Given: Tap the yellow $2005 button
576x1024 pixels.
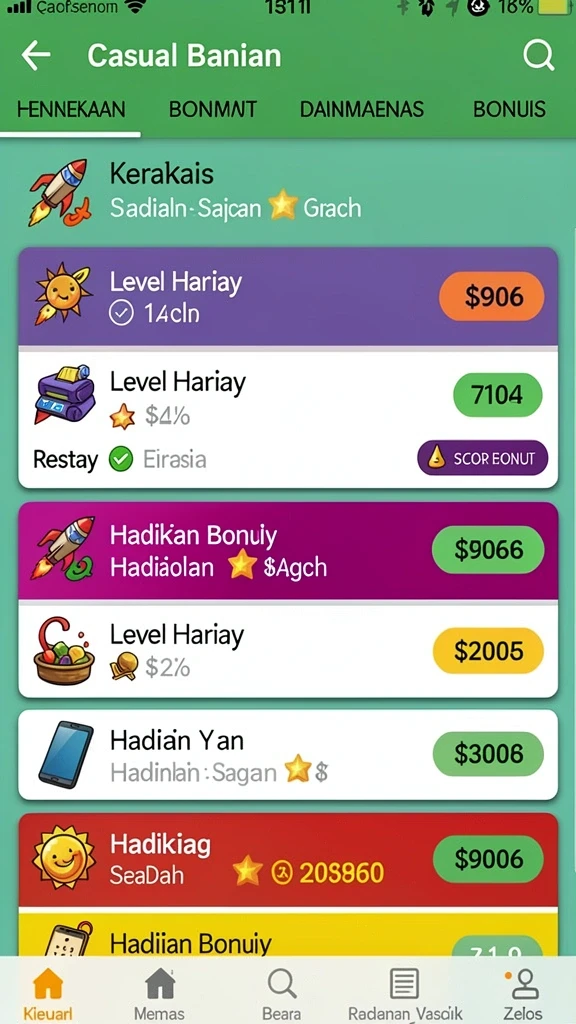Looking at the screenshot, I should [x=488, y=651].
